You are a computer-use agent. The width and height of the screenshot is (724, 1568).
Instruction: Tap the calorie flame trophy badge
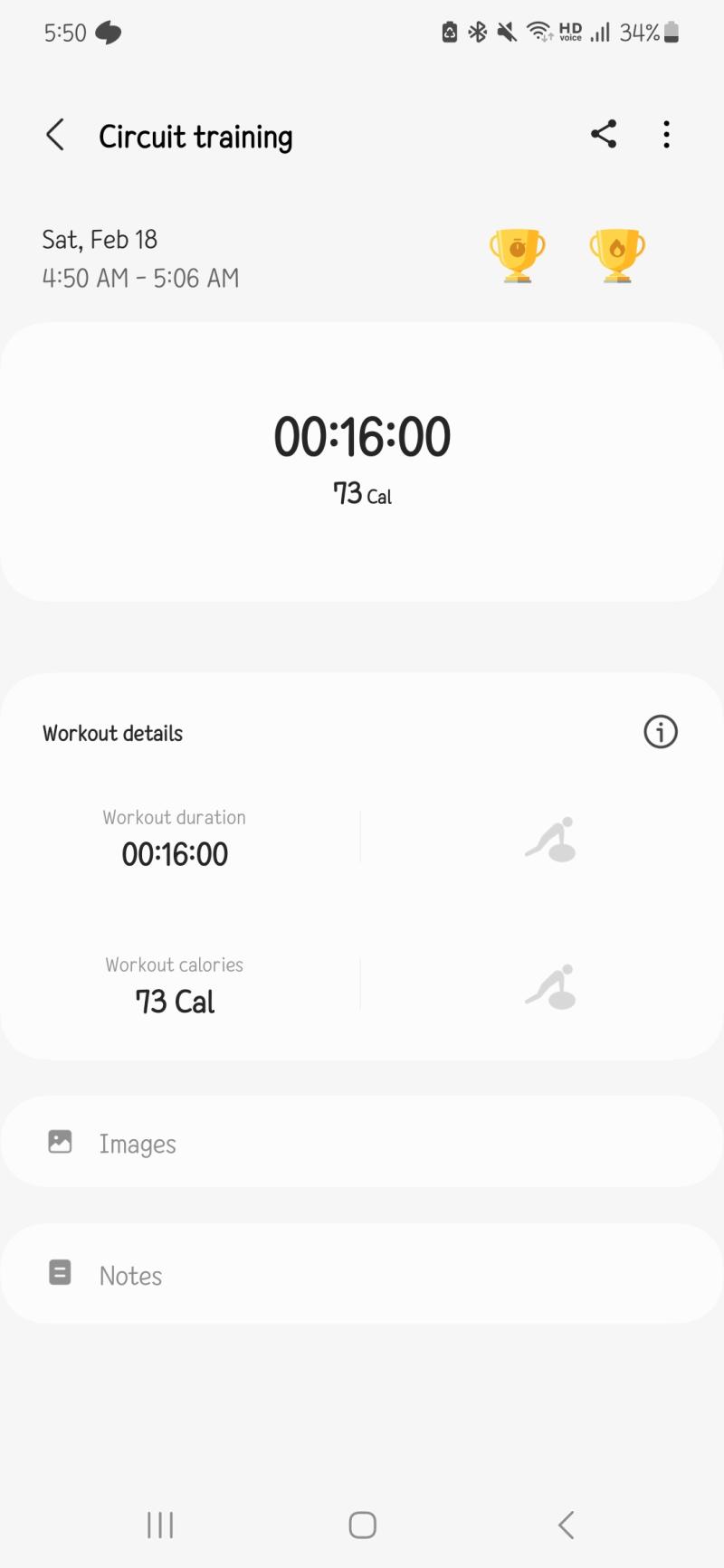pyautogui.click(x=617, y=256)
